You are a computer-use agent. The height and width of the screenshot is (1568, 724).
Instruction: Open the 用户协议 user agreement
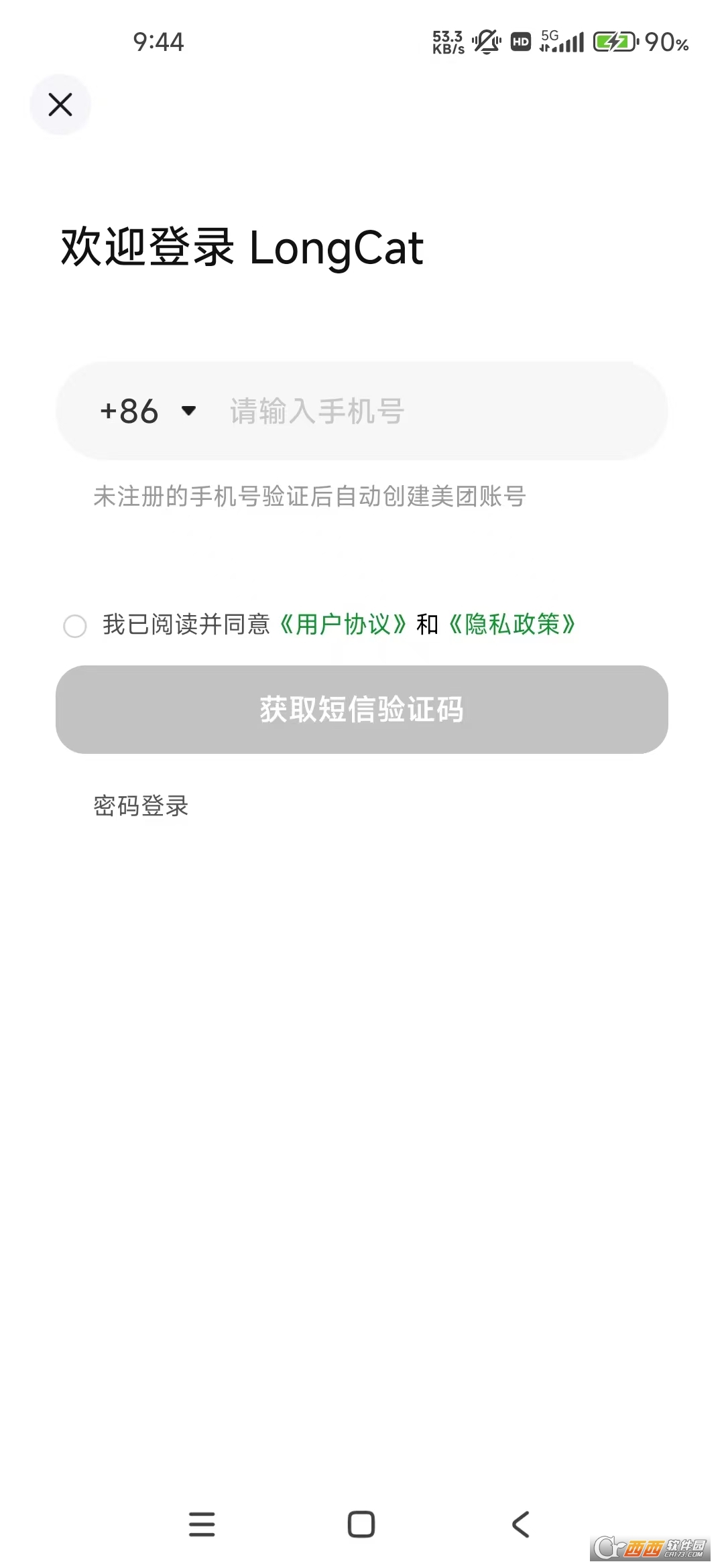343,625
